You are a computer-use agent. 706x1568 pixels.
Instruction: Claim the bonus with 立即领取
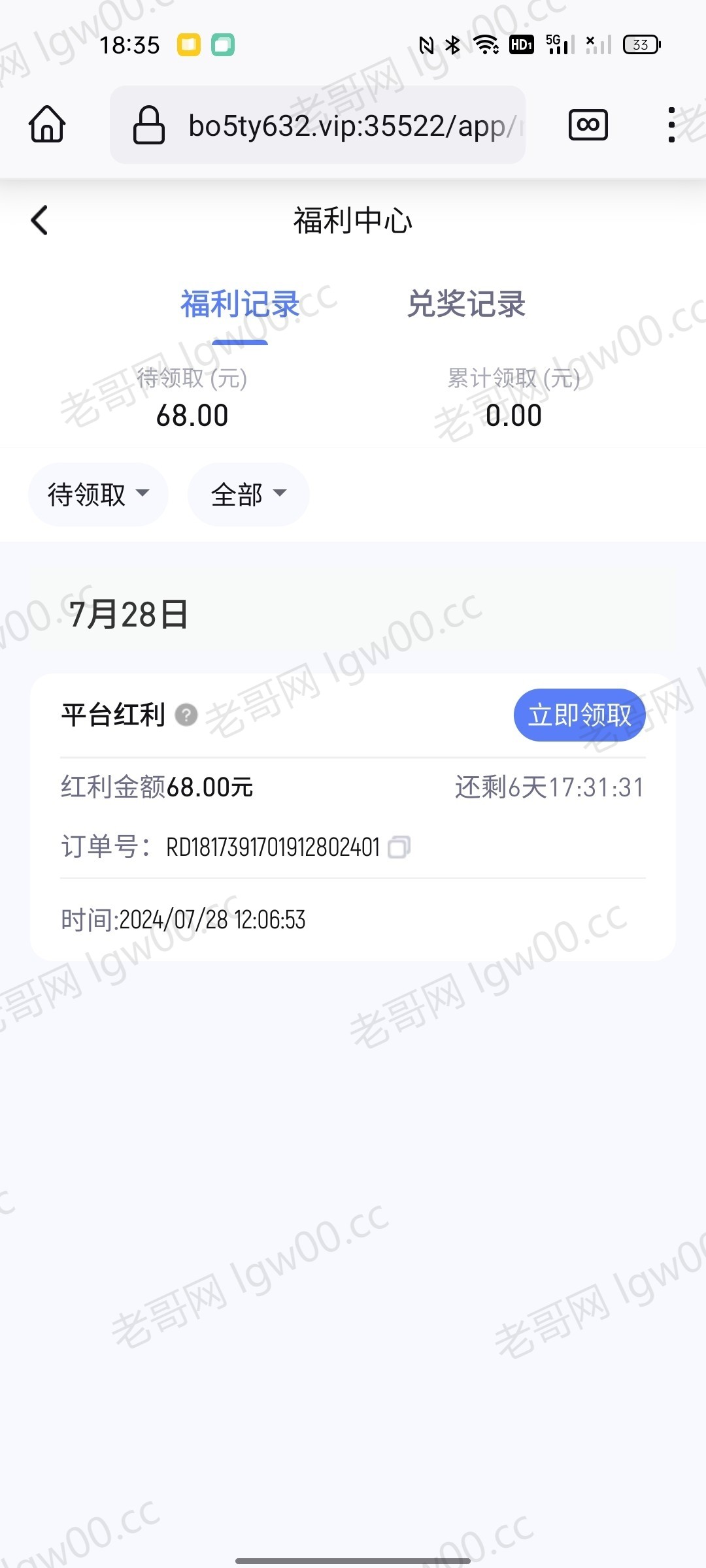(x=580, y=715)
